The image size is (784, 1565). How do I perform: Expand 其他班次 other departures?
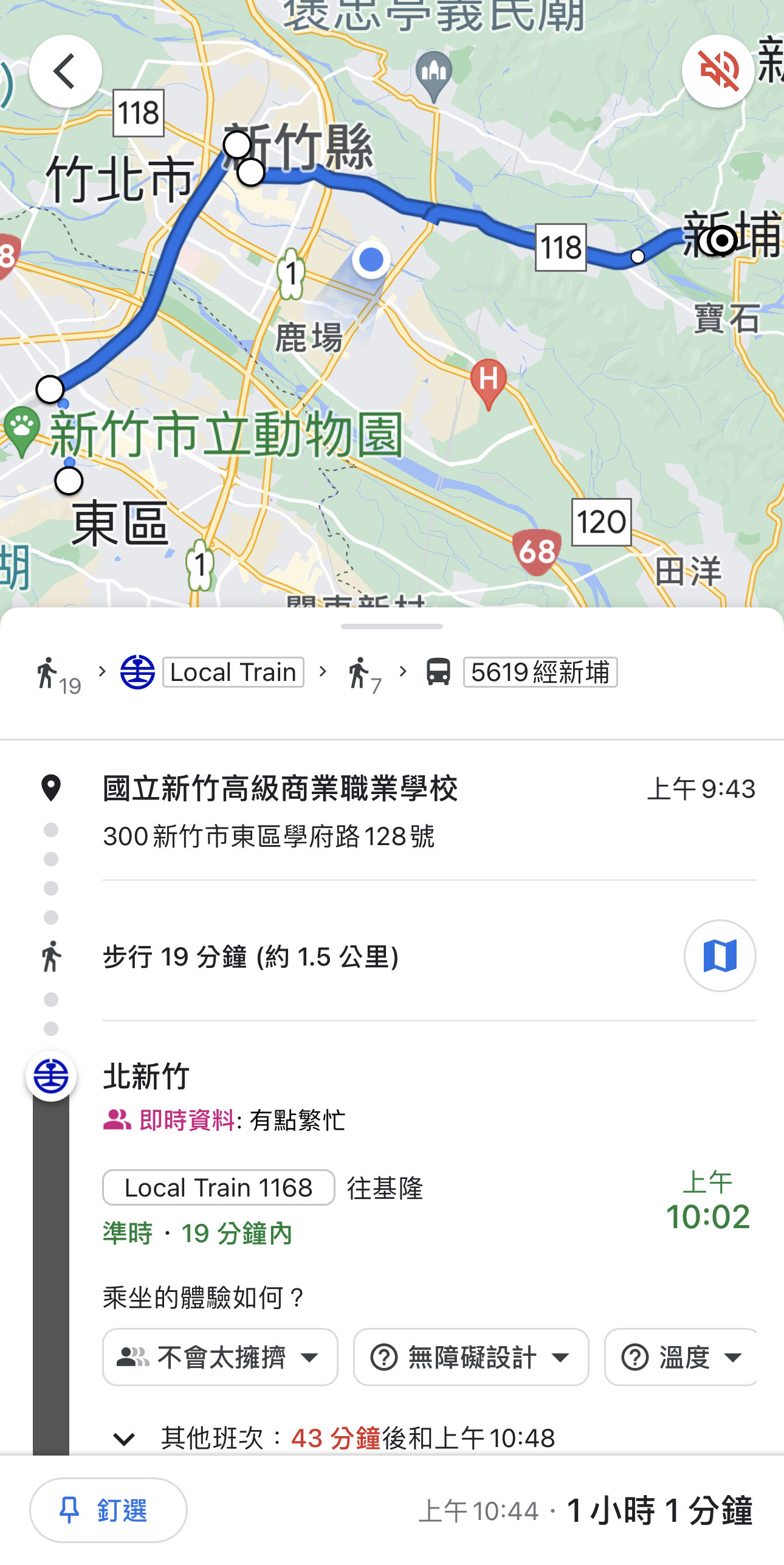[x=334, y=1439]
